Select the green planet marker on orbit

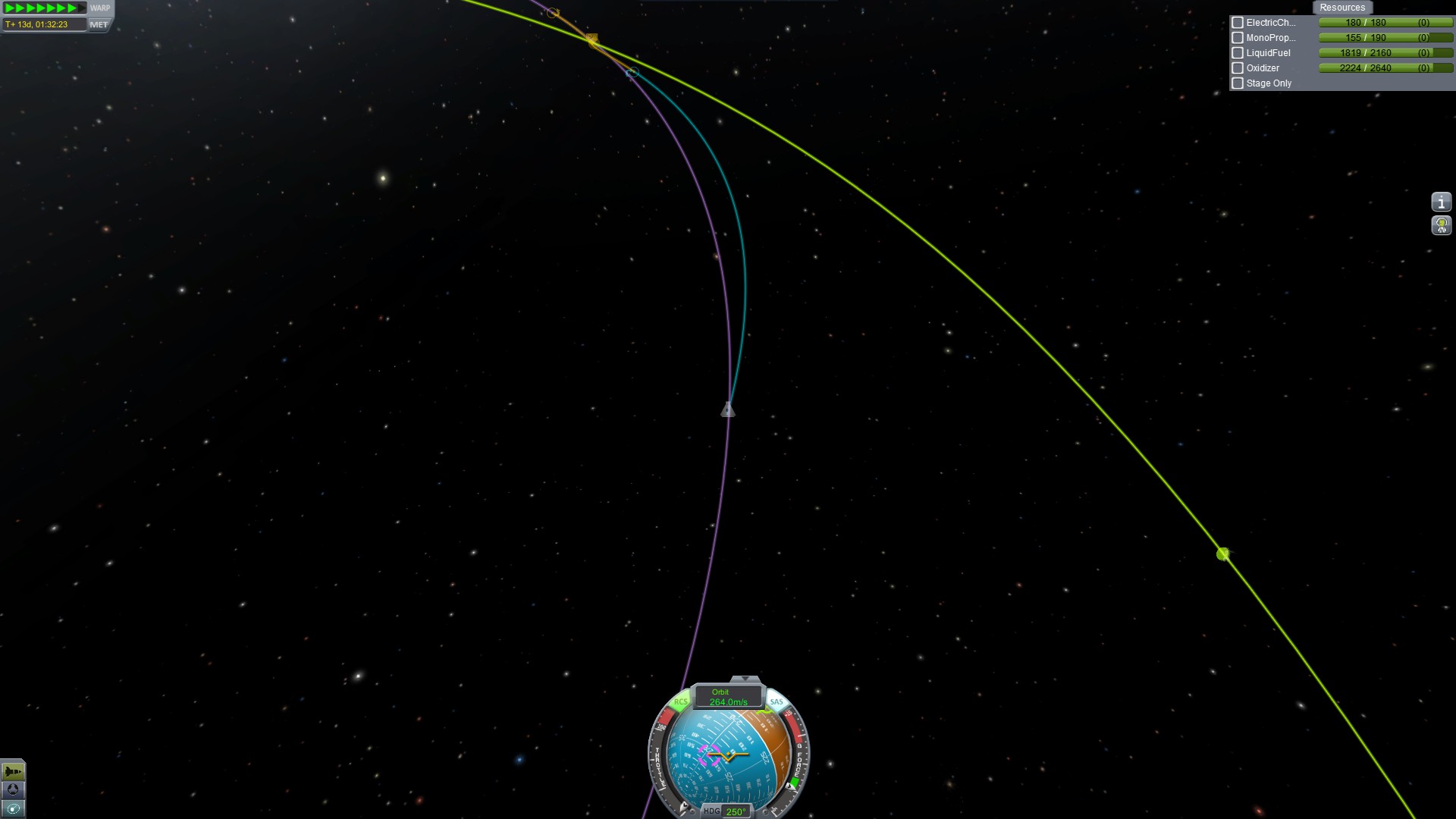pyautogui.click(x=1222, y=554)
